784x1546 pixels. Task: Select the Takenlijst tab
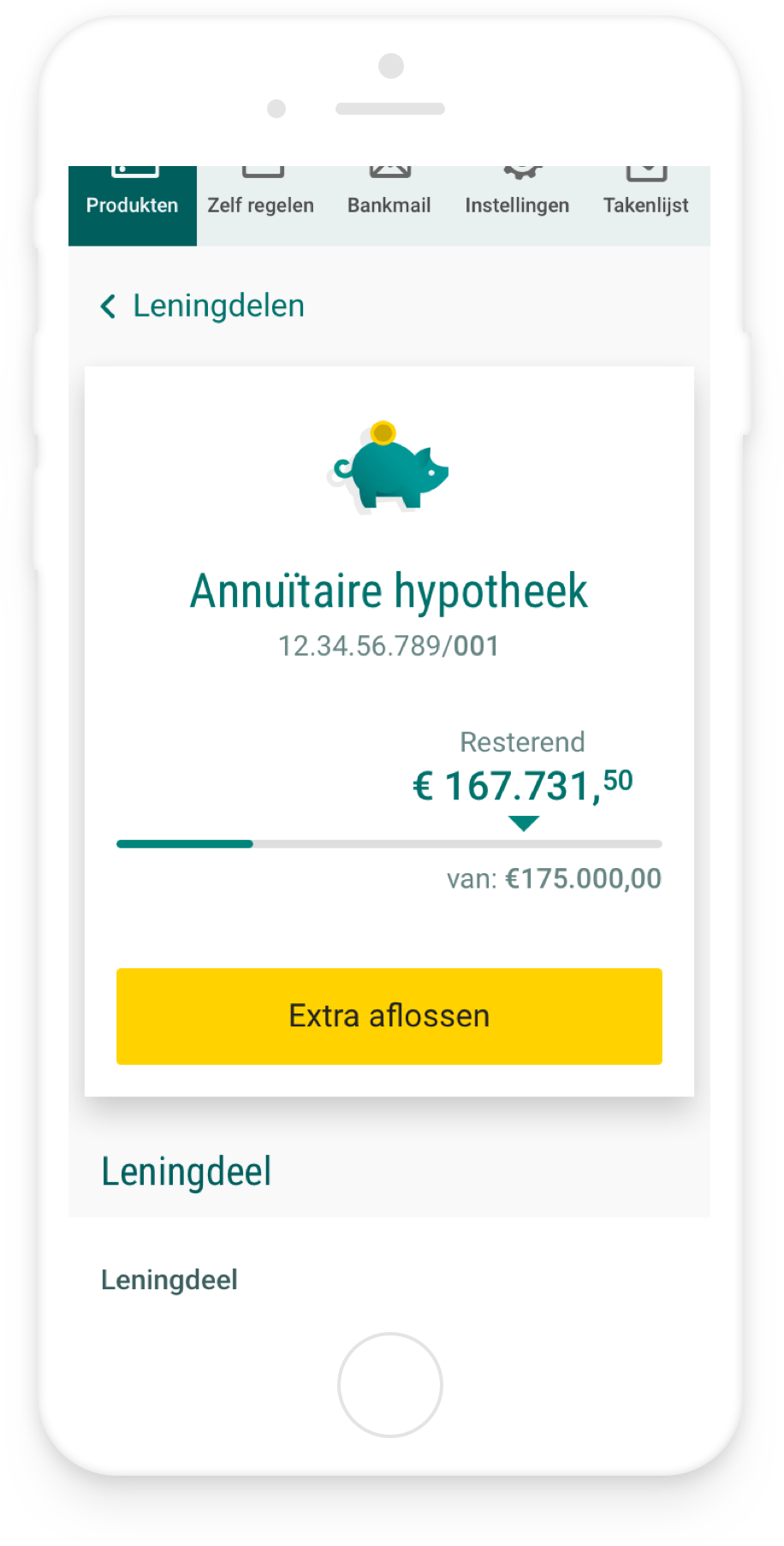pos(645,204)
